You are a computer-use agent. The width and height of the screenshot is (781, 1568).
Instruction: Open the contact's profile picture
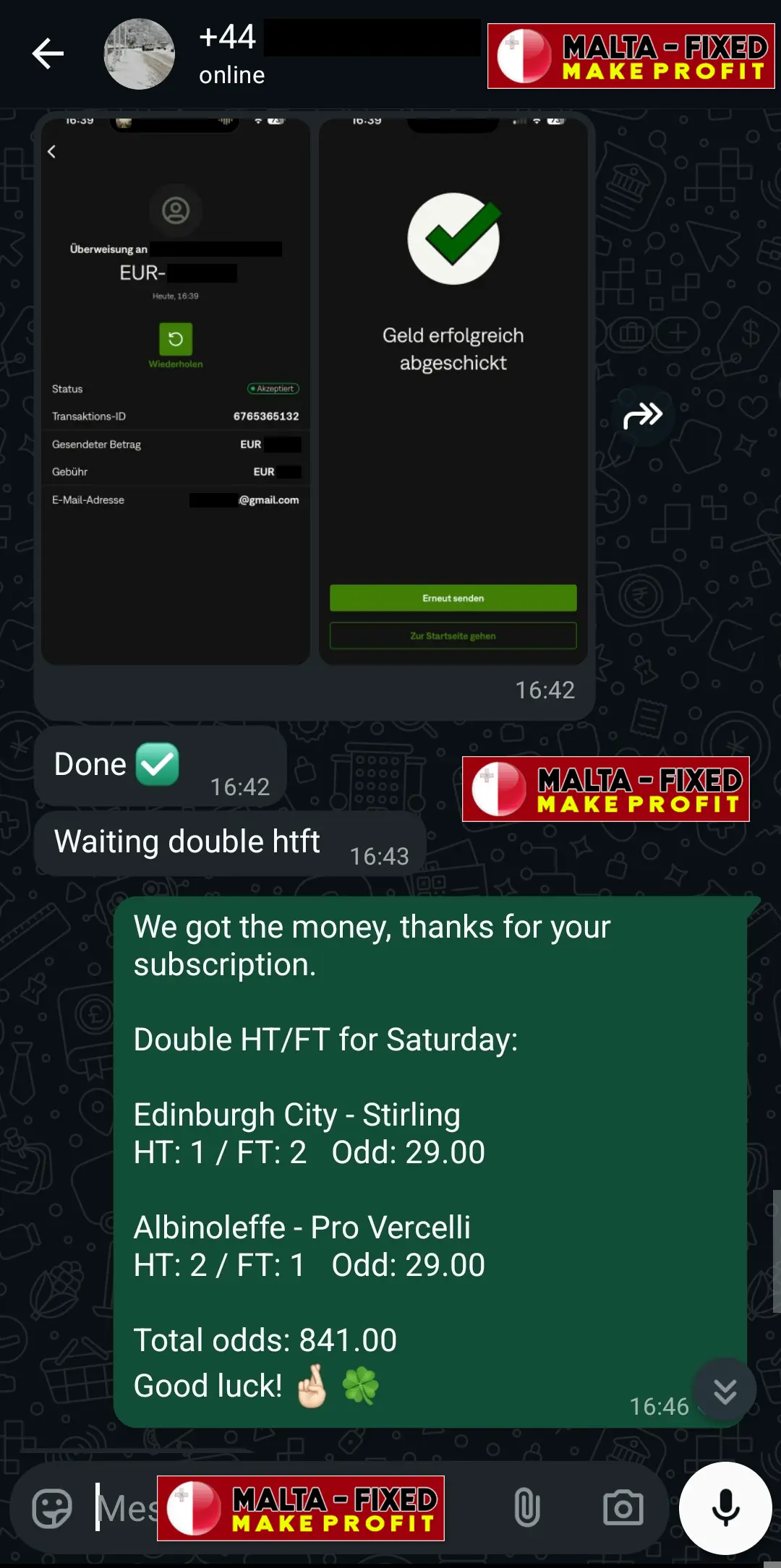click(x=139, y=54)
